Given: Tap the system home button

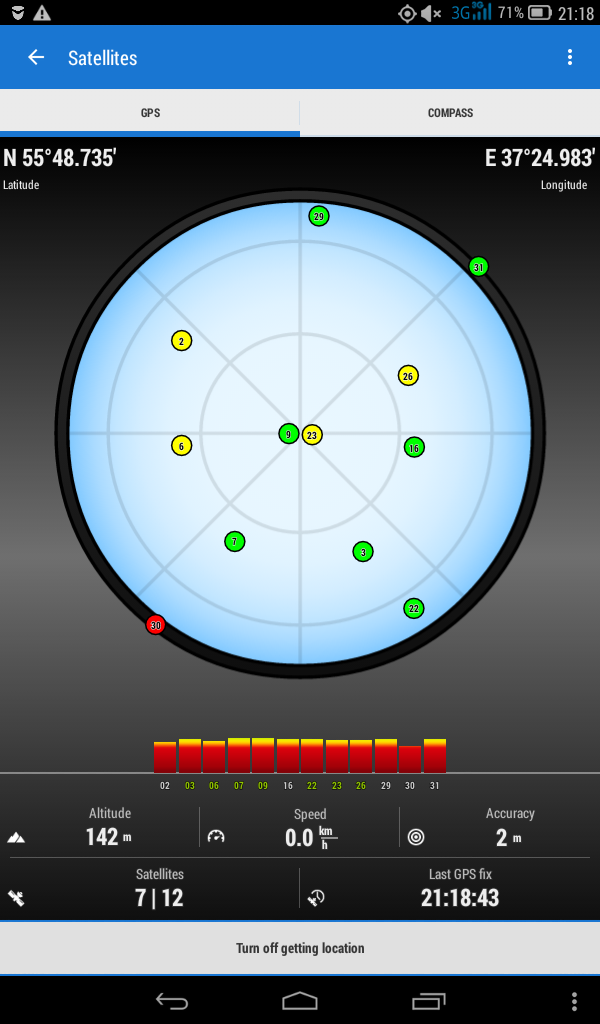Looking at the screenshot, I should [x=300, y=1000].
